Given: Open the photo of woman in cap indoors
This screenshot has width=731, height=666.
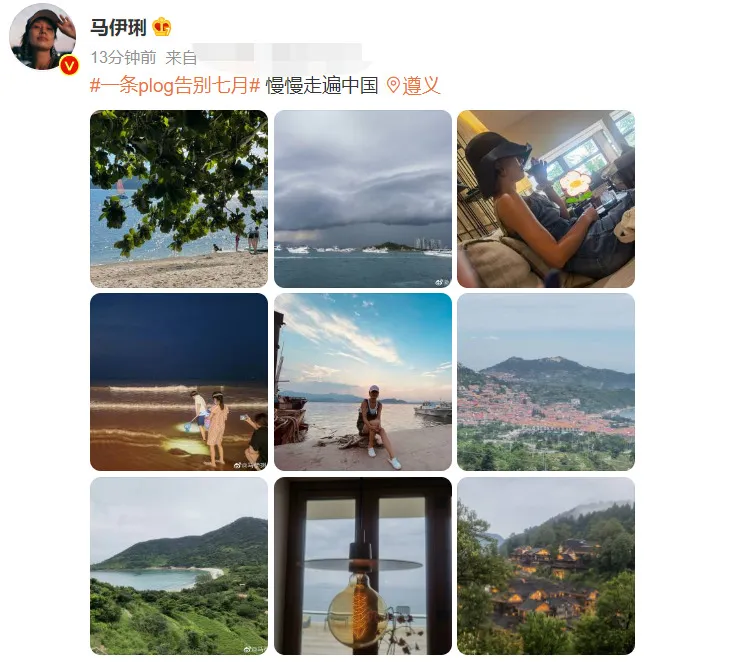Looking at the screenshot, I should [546, 199].
